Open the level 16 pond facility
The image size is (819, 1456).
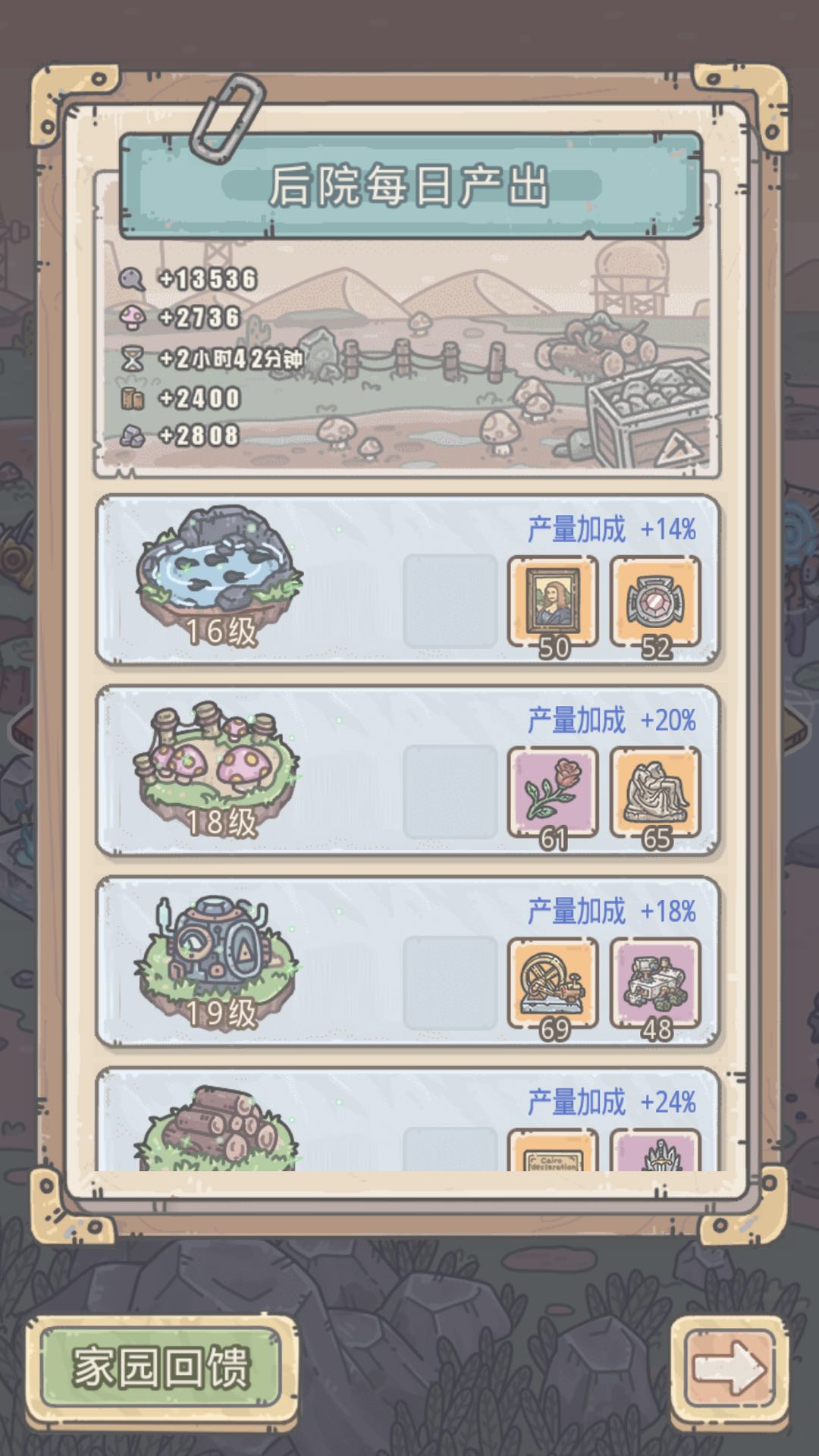click(219, 569)
